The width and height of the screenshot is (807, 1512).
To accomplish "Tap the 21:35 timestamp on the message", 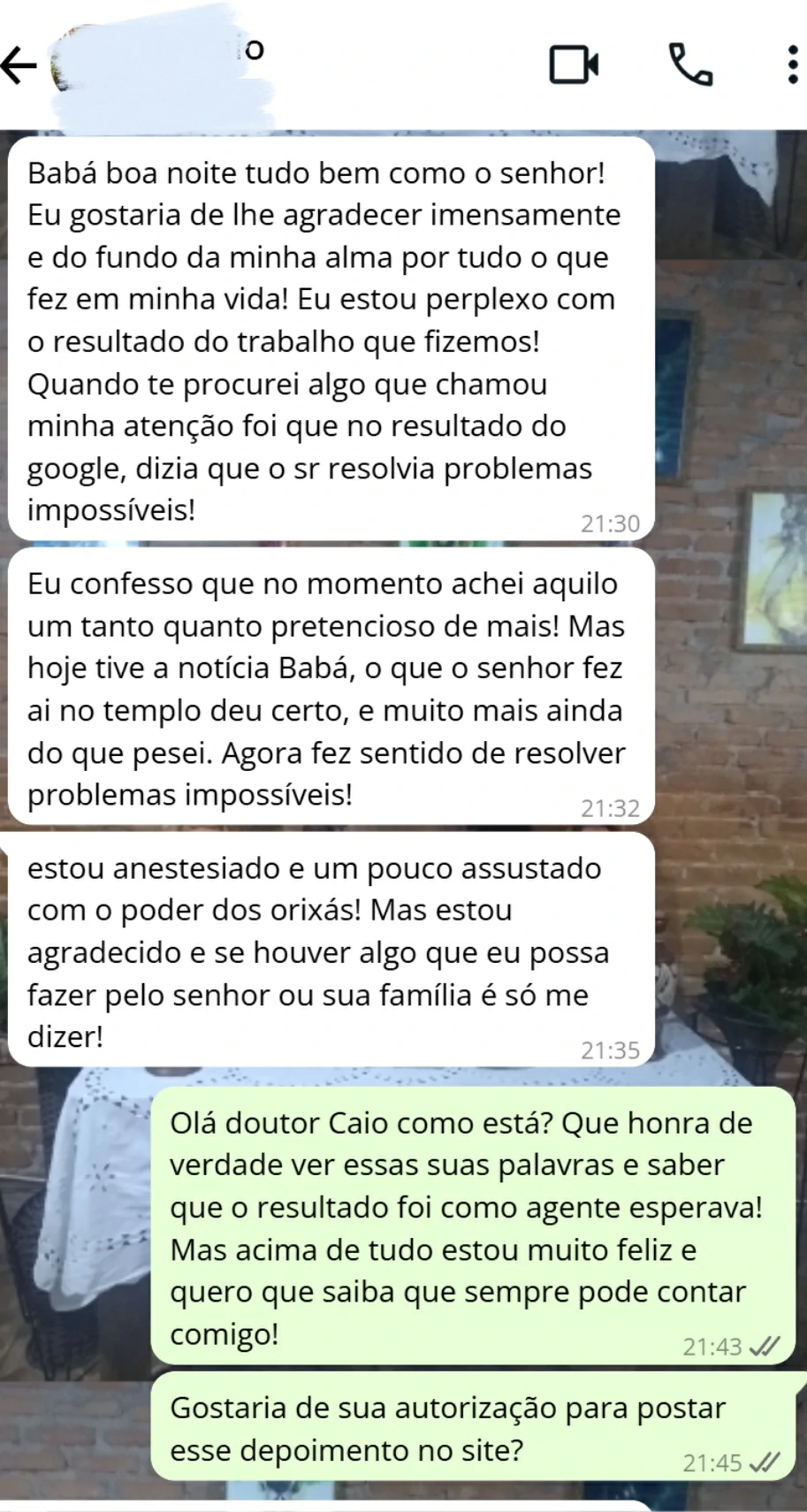I will [609, 1050].
